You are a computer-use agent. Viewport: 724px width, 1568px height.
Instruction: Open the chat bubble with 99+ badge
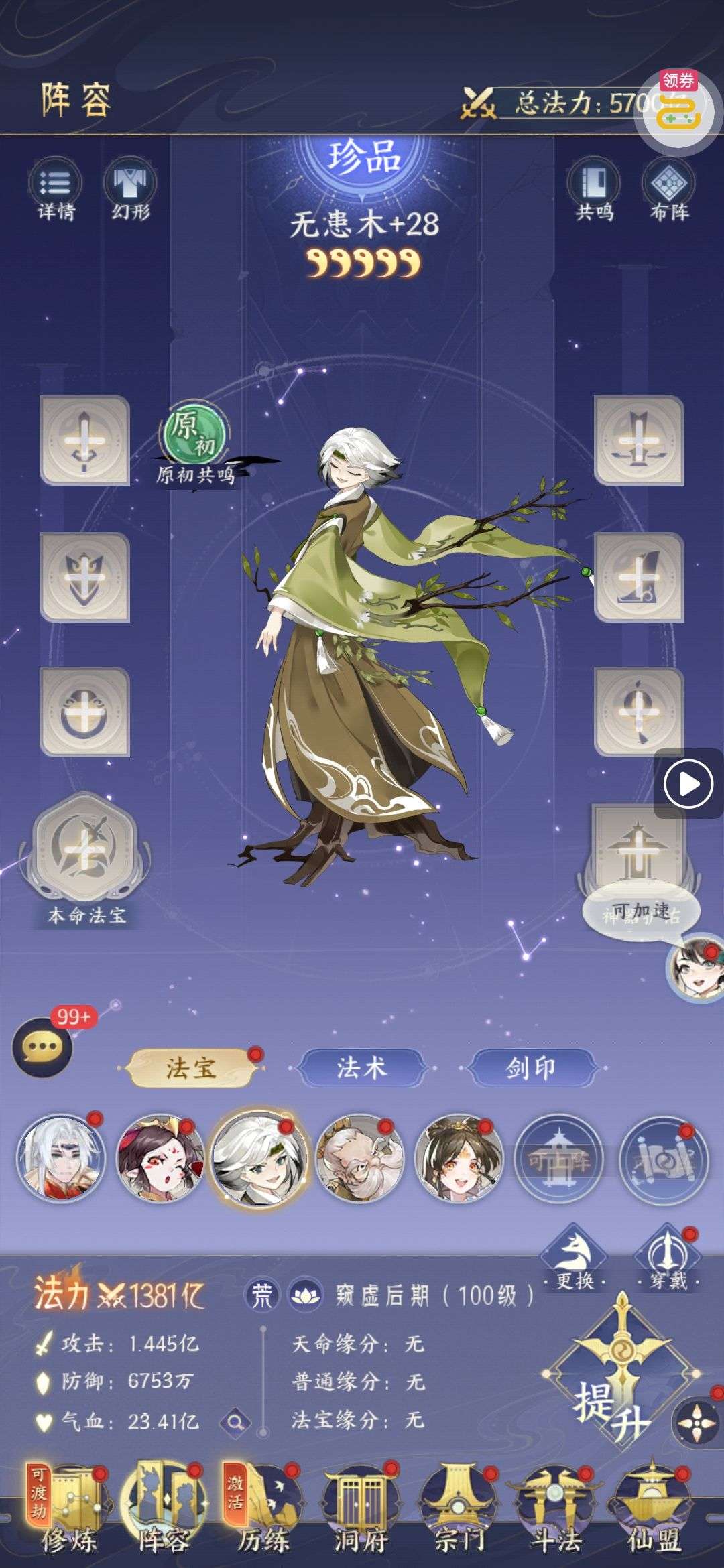(x=43, y=1047)
